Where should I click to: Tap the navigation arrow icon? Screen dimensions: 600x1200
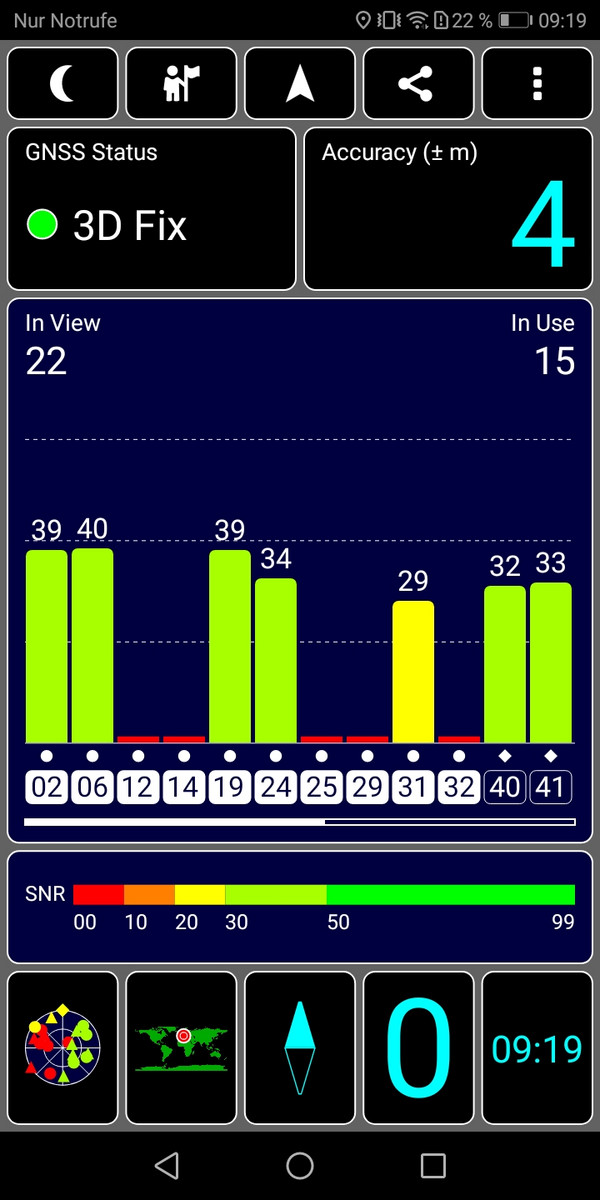[x=300, y=84]
